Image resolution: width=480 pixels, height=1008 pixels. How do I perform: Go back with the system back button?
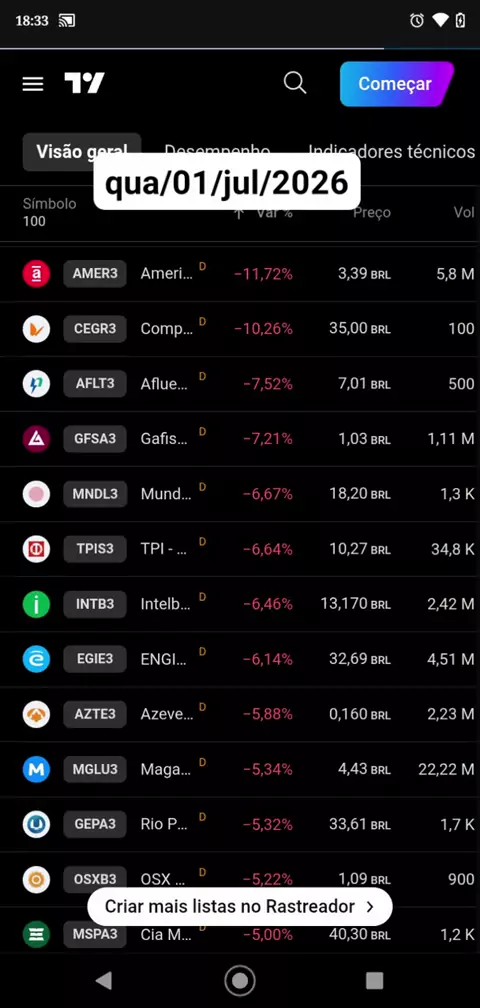(103, 980)
